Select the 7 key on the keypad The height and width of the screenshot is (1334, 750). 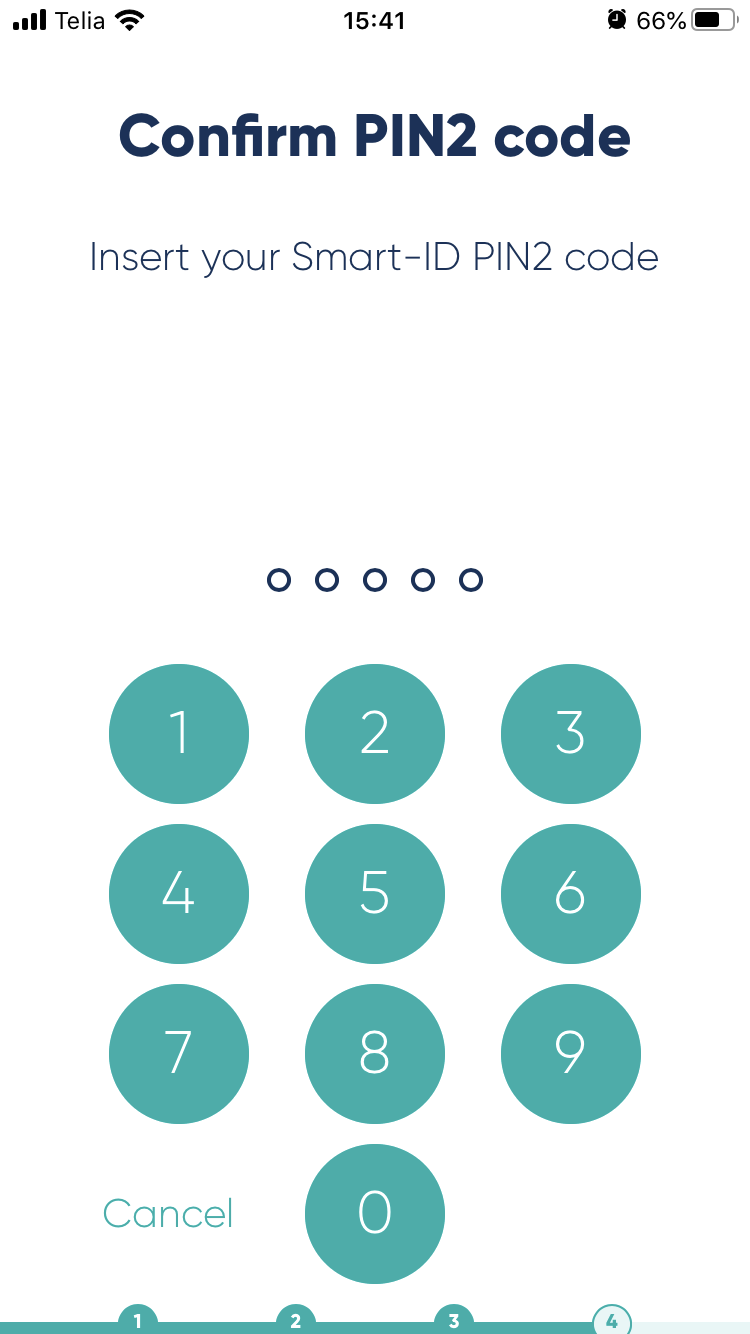click(179, 1054)
